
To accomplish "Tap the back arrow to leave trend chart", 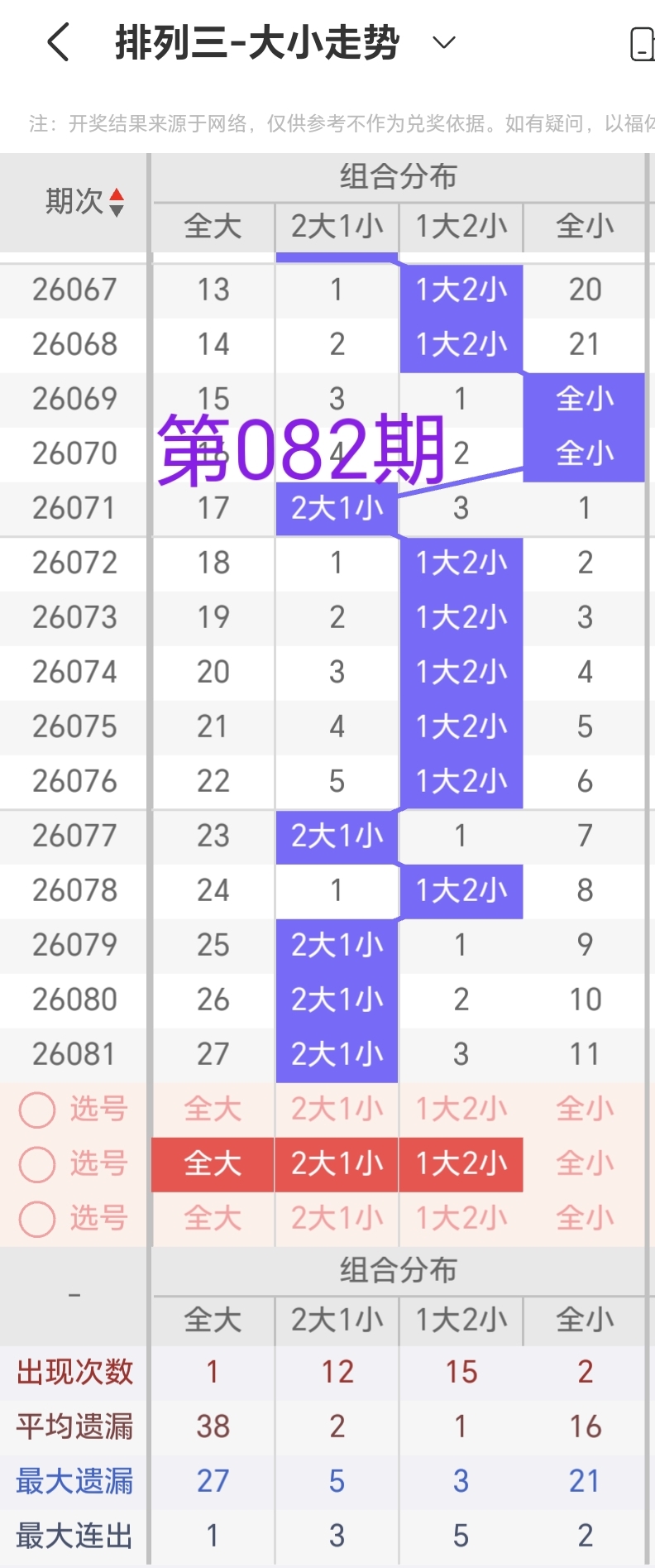I will pyautogui.click(x=56, y=41).
